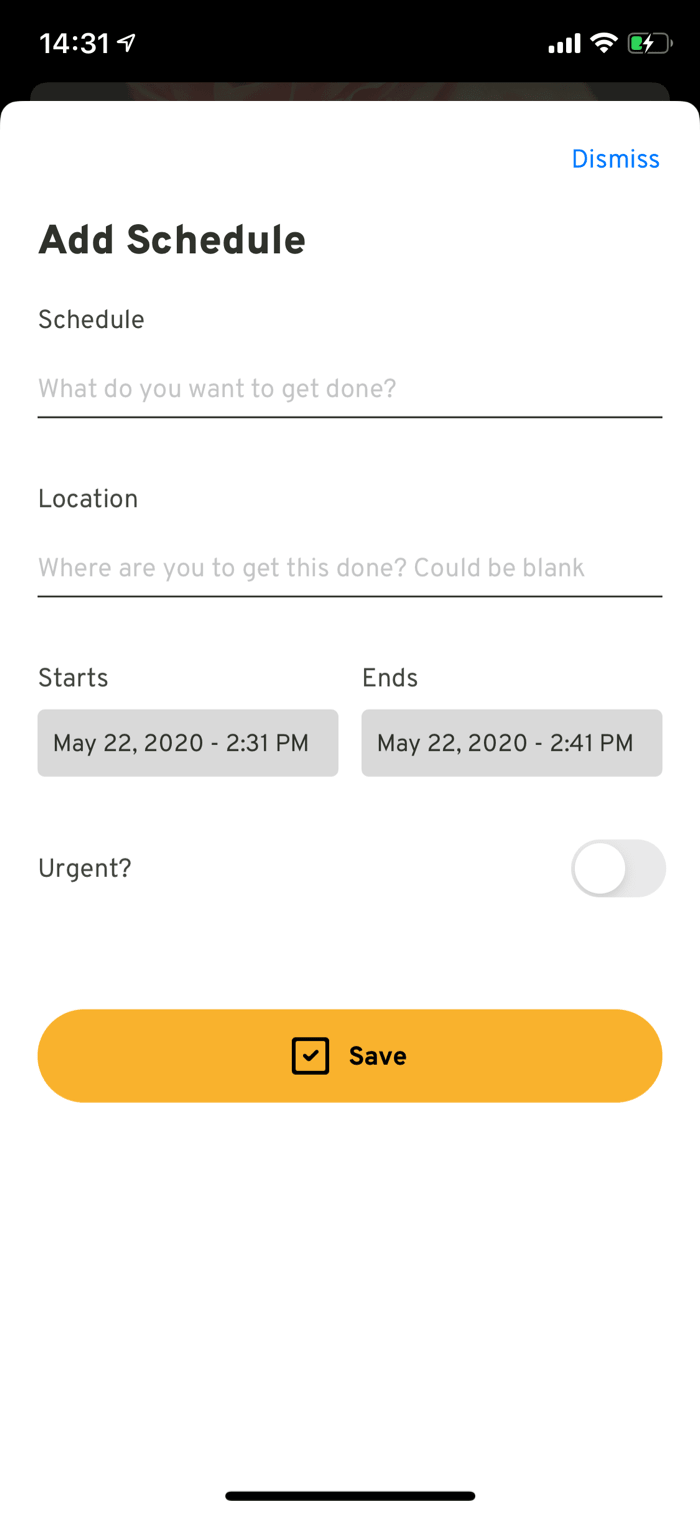Screen dimensions: 700x1516
Task: Open the Starts date picker
Action: pos(188,743)
